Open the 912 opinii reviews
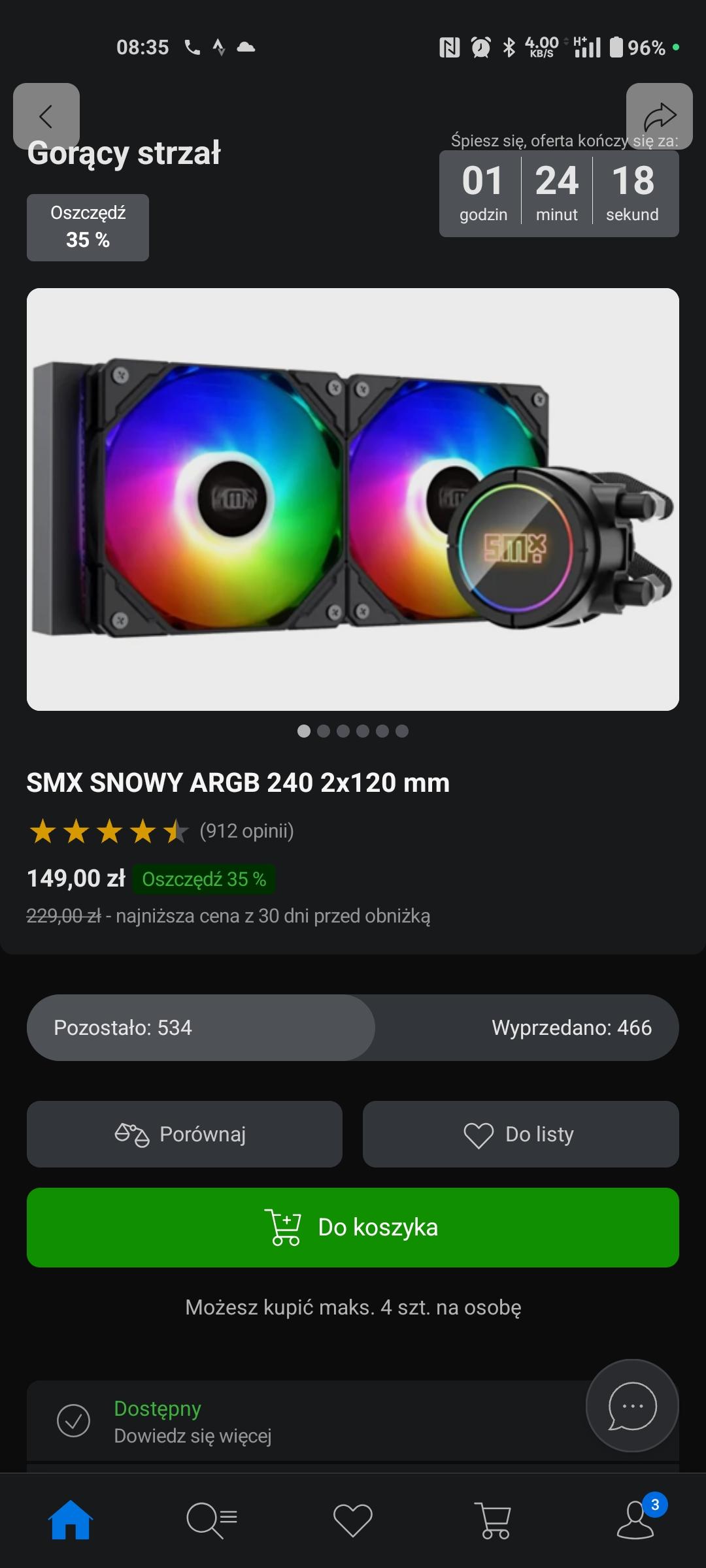The image size is (706, 1568). point(246,831)
